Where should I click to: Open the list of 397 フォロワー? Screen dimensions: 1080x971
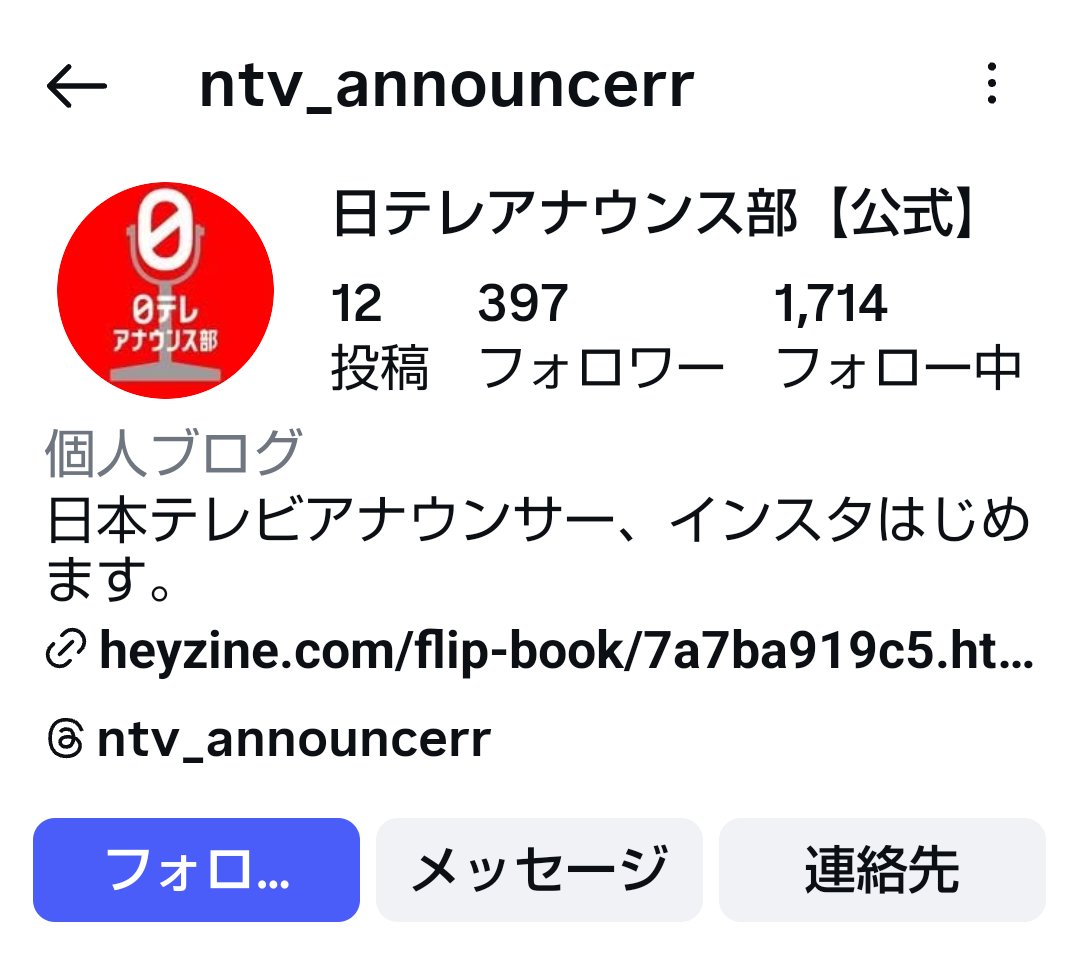click(600, 336)
